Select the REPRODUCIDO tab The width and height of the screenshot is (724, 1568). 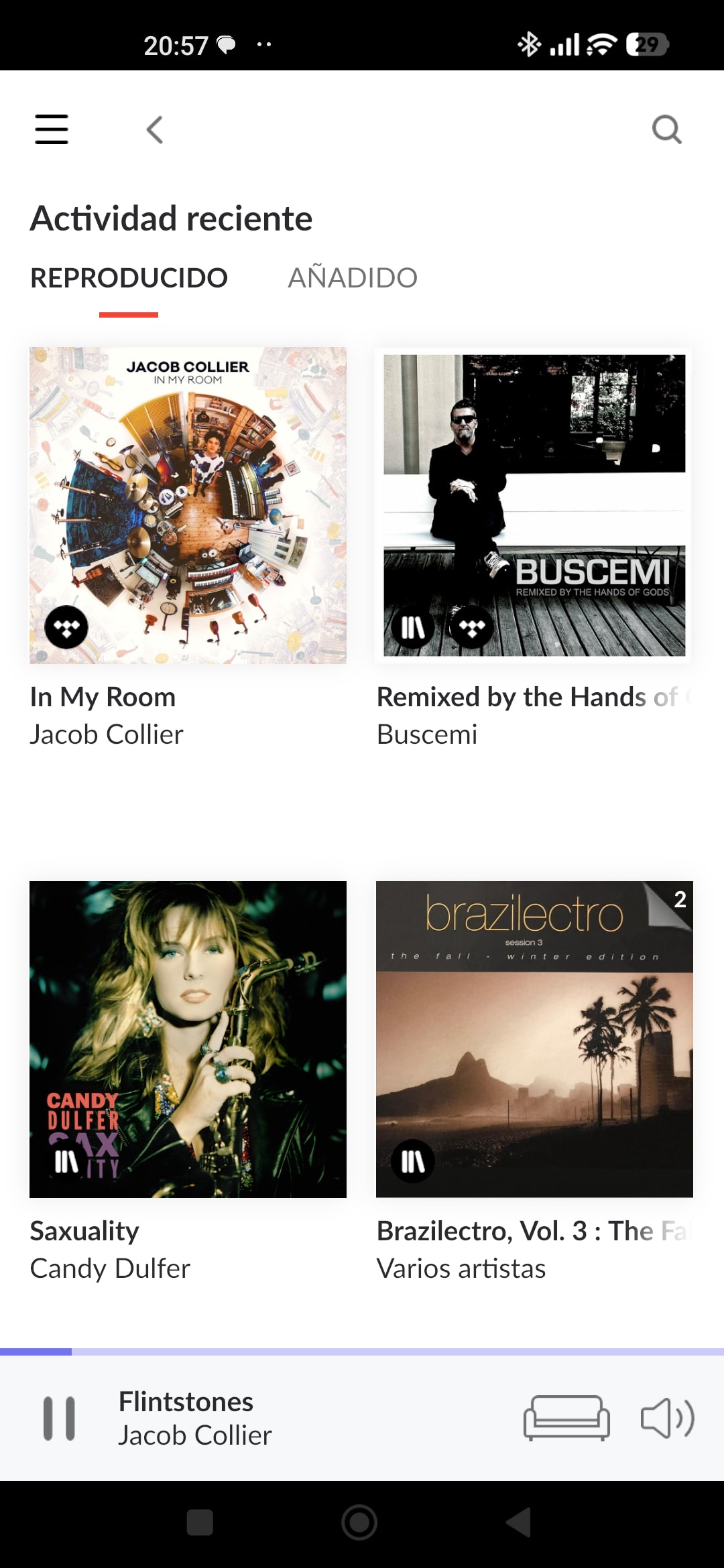coord(129,278)
